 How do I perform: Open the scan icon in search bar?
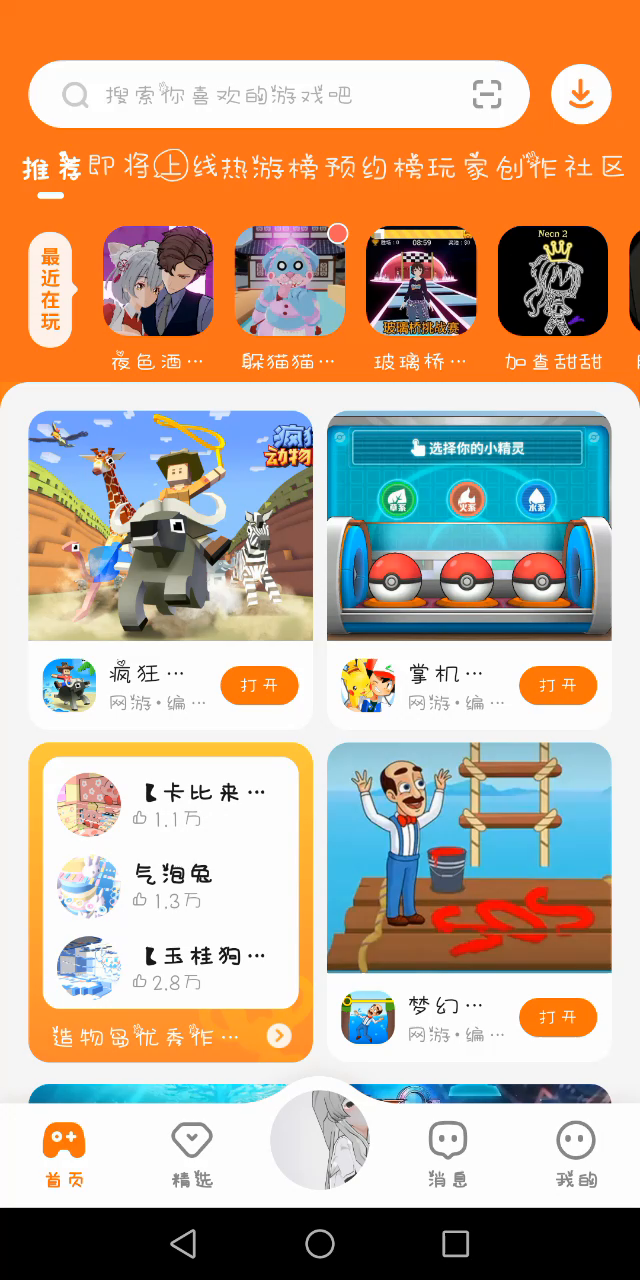click(x=487, y=95)
